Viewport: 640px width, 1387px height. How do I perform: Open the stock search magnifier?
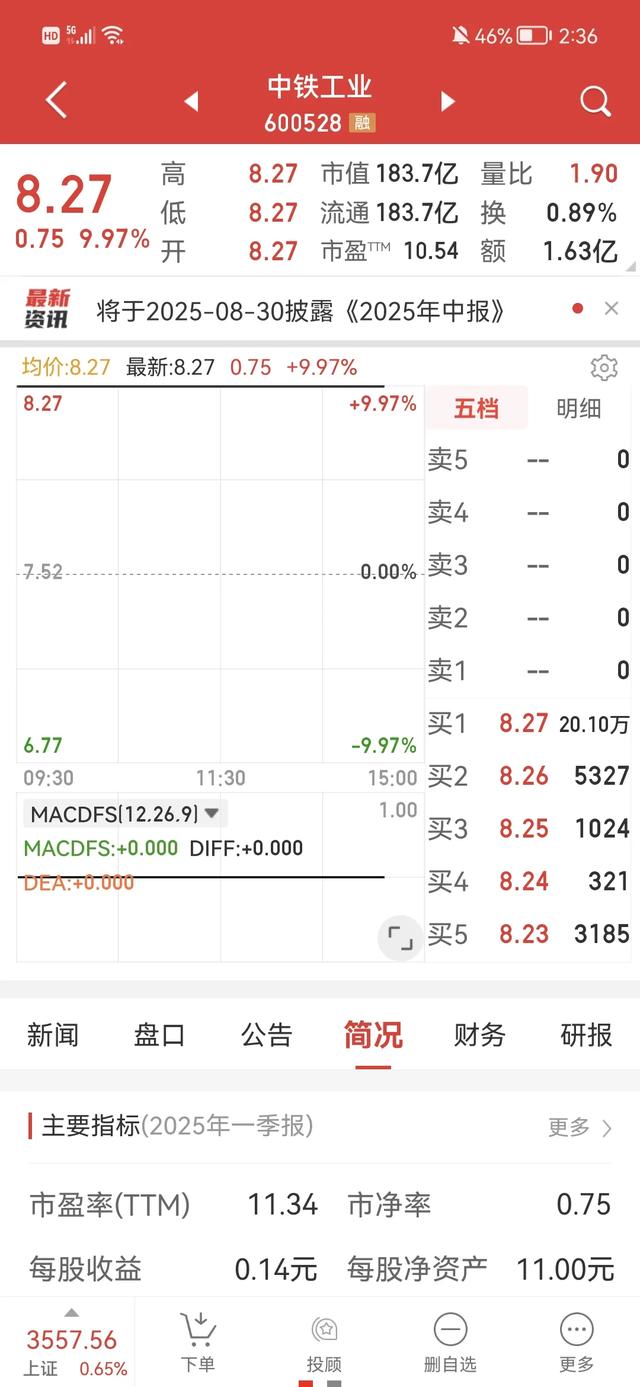(x=595, y=101)
